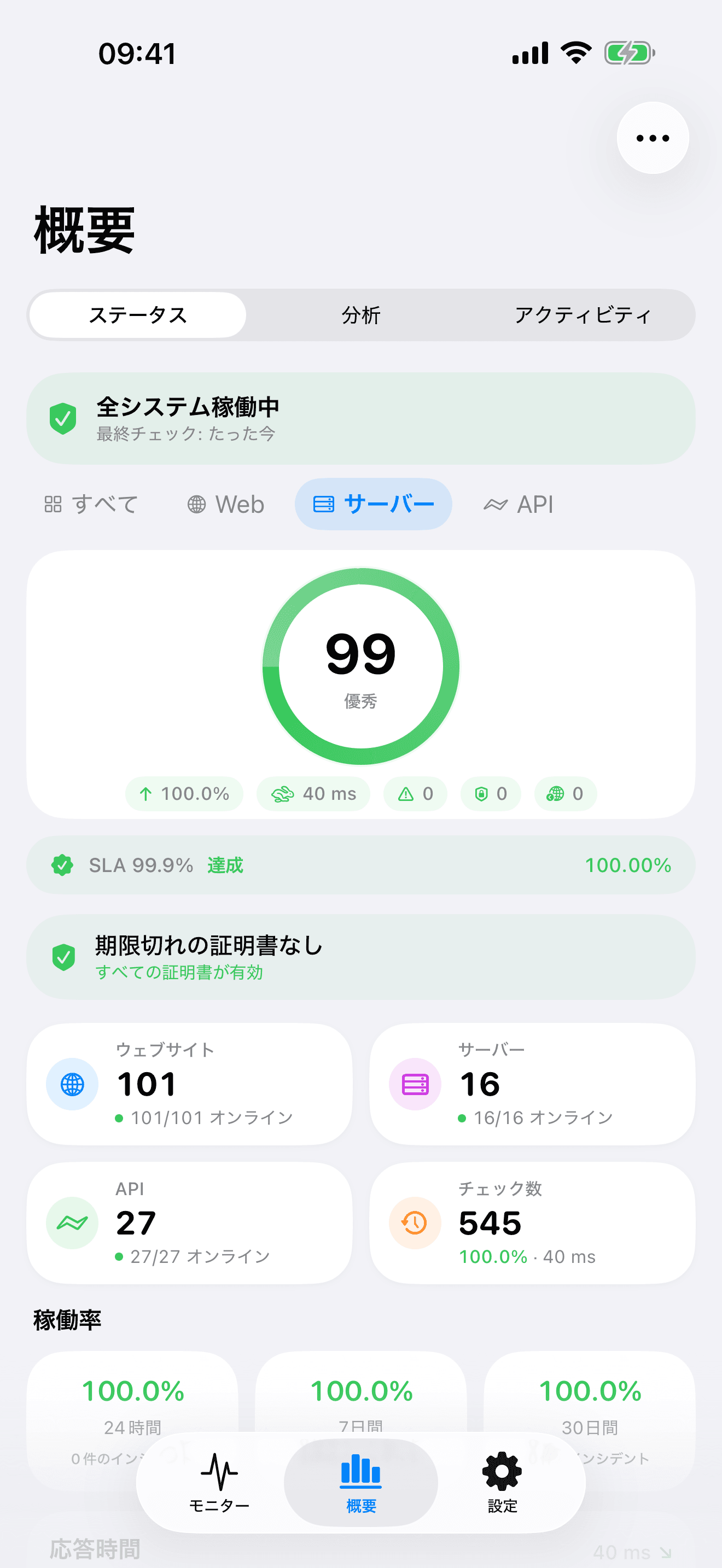Tap the green shield on 全システム稼働中 banner
The width and height of the screenshot is (722, 1568).
coord(64,418)
